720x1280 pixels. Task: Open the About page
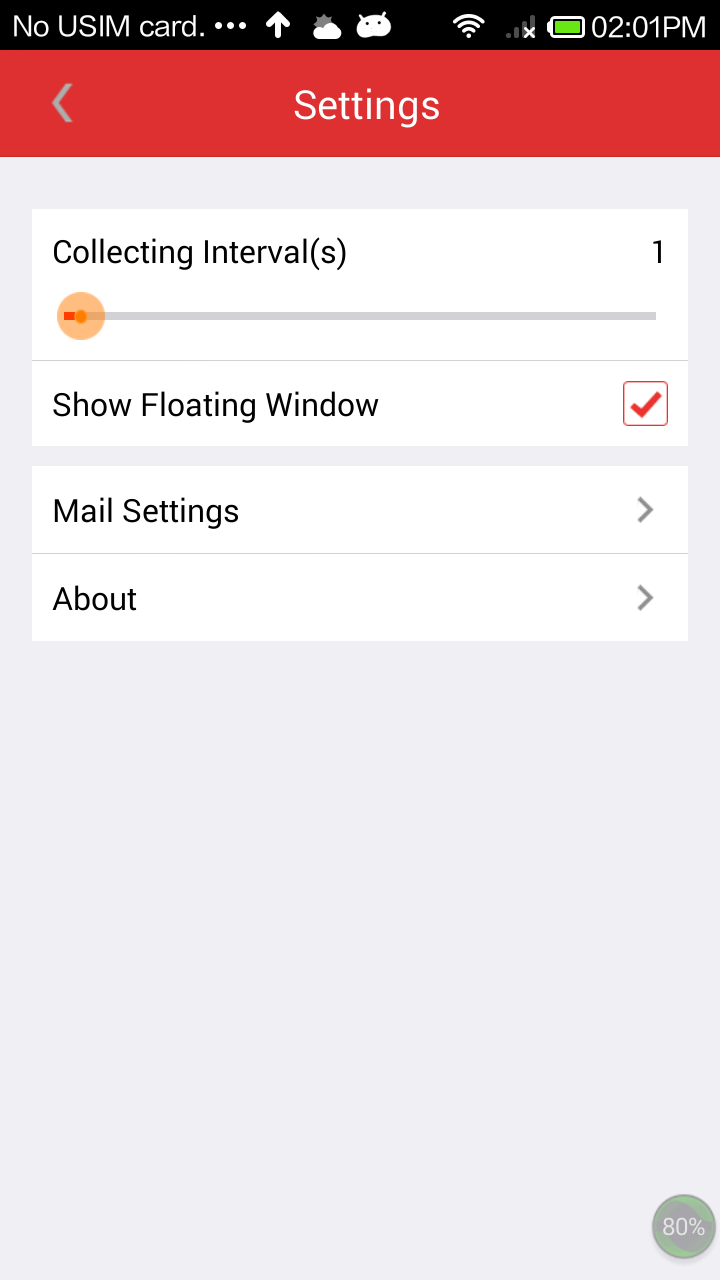[360, 598]
